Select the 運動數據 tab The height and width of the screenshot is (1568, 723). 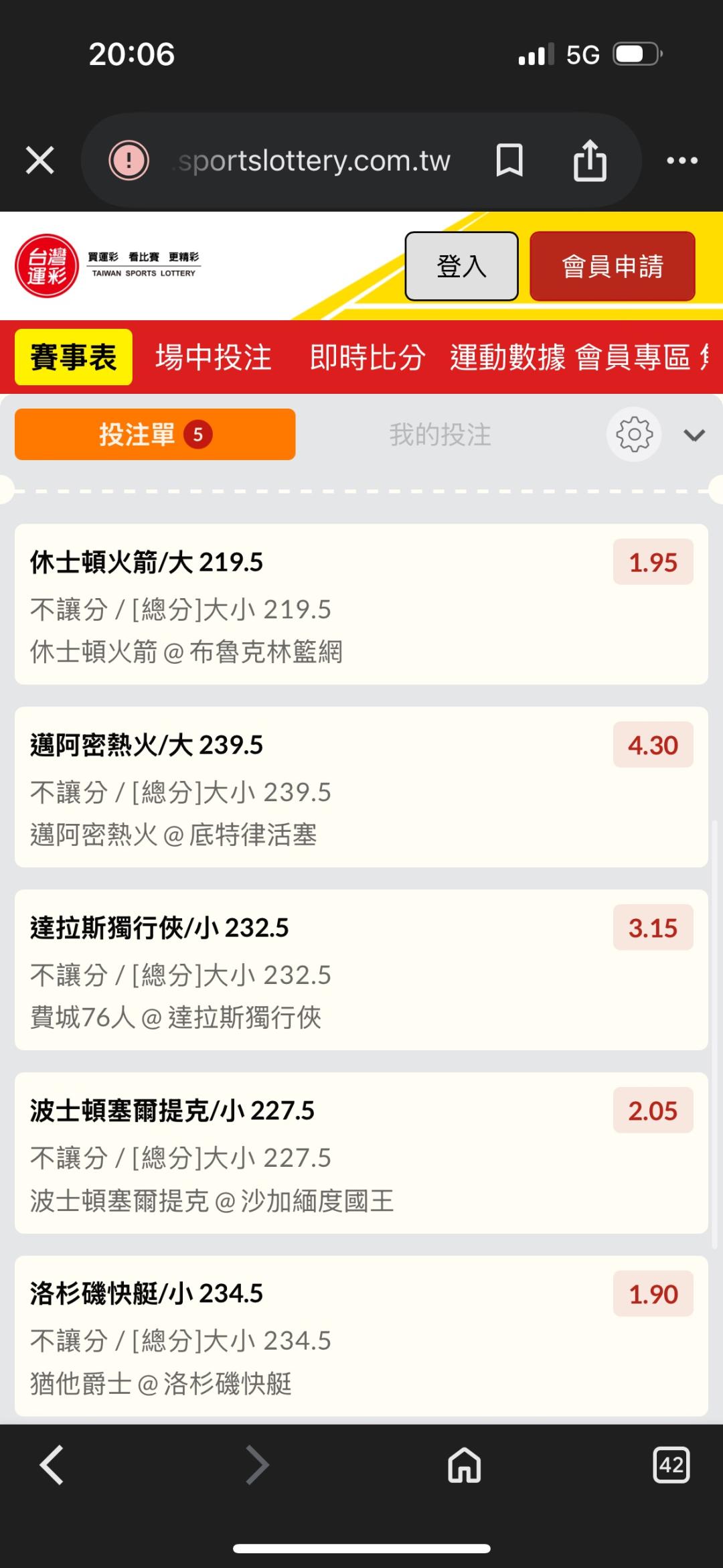pos(507,357)
